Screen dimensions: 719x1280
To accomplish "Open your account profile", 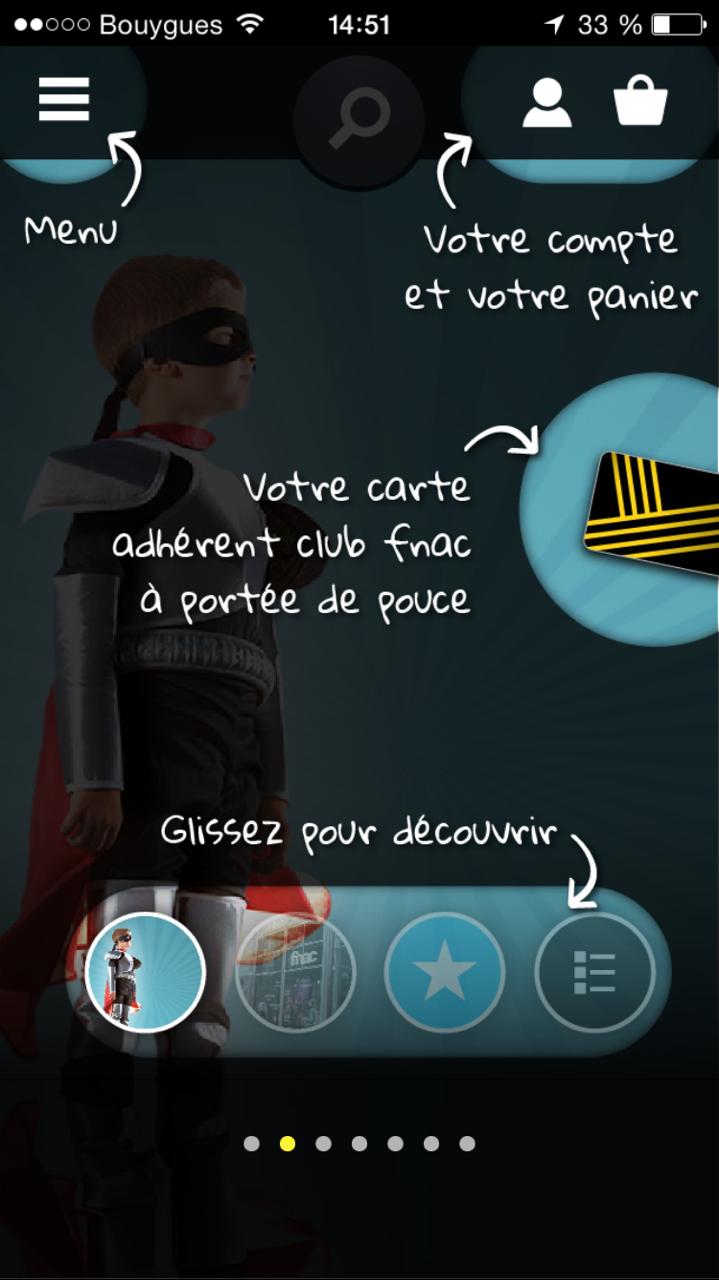I will tap(547, 103).
